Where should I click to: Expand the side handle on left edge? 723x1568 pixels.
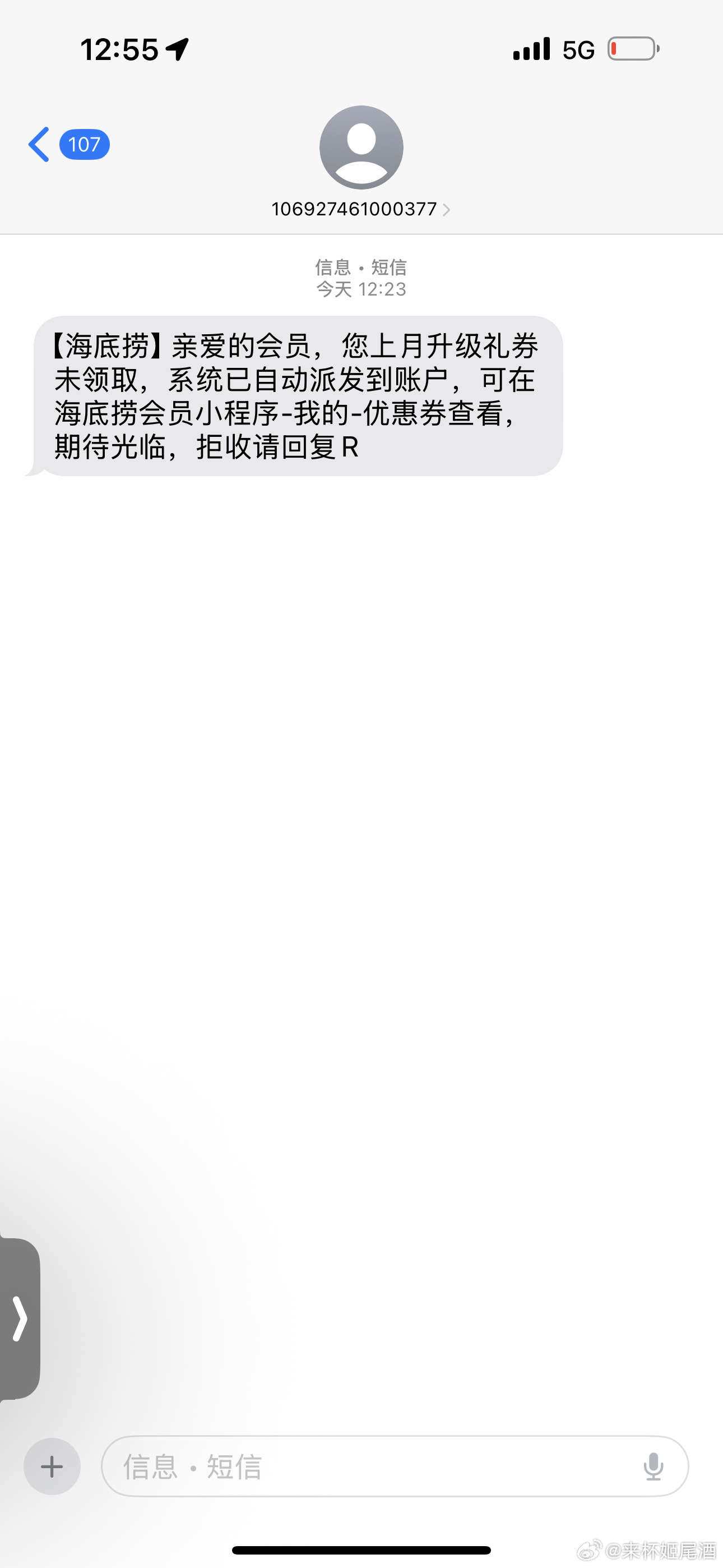20,1318
